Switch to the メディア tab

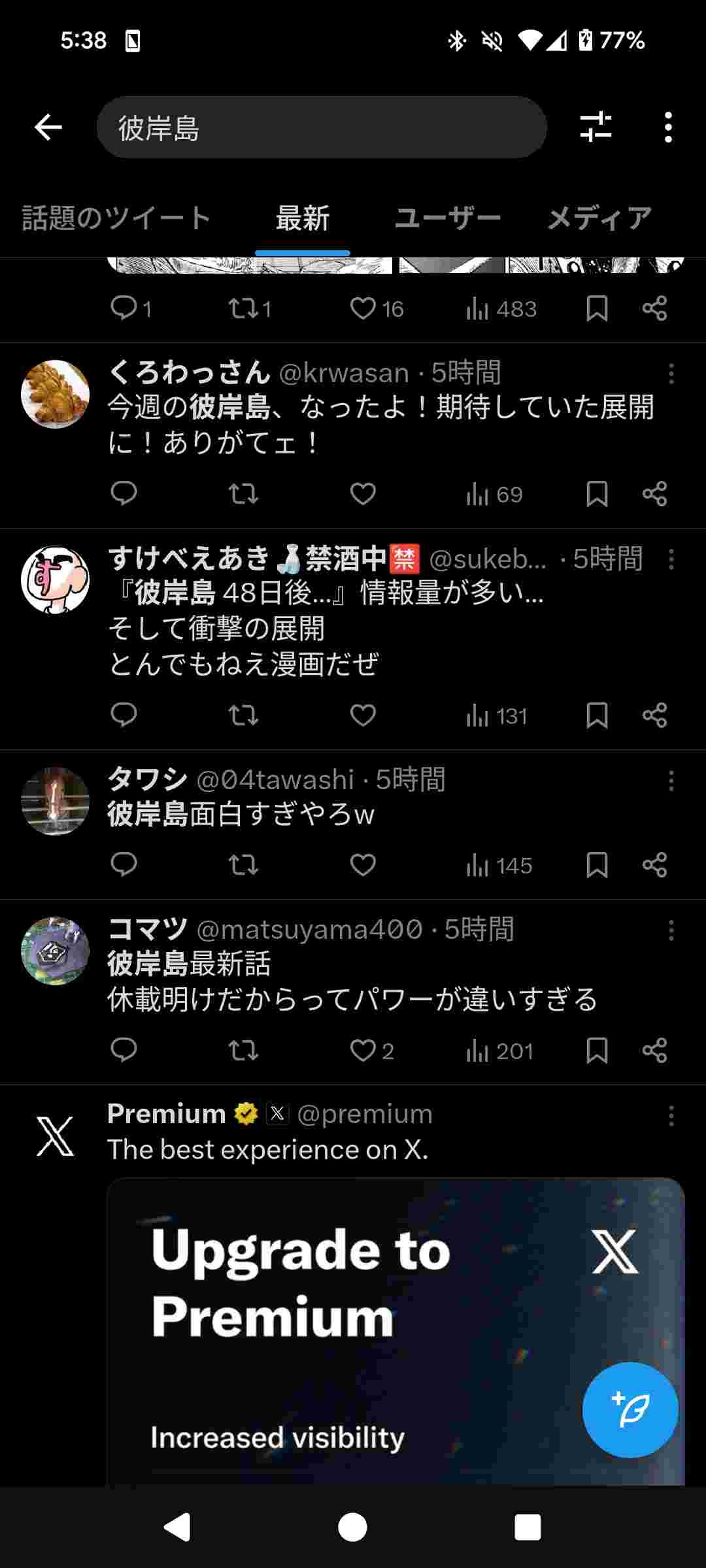pos(599,218)
